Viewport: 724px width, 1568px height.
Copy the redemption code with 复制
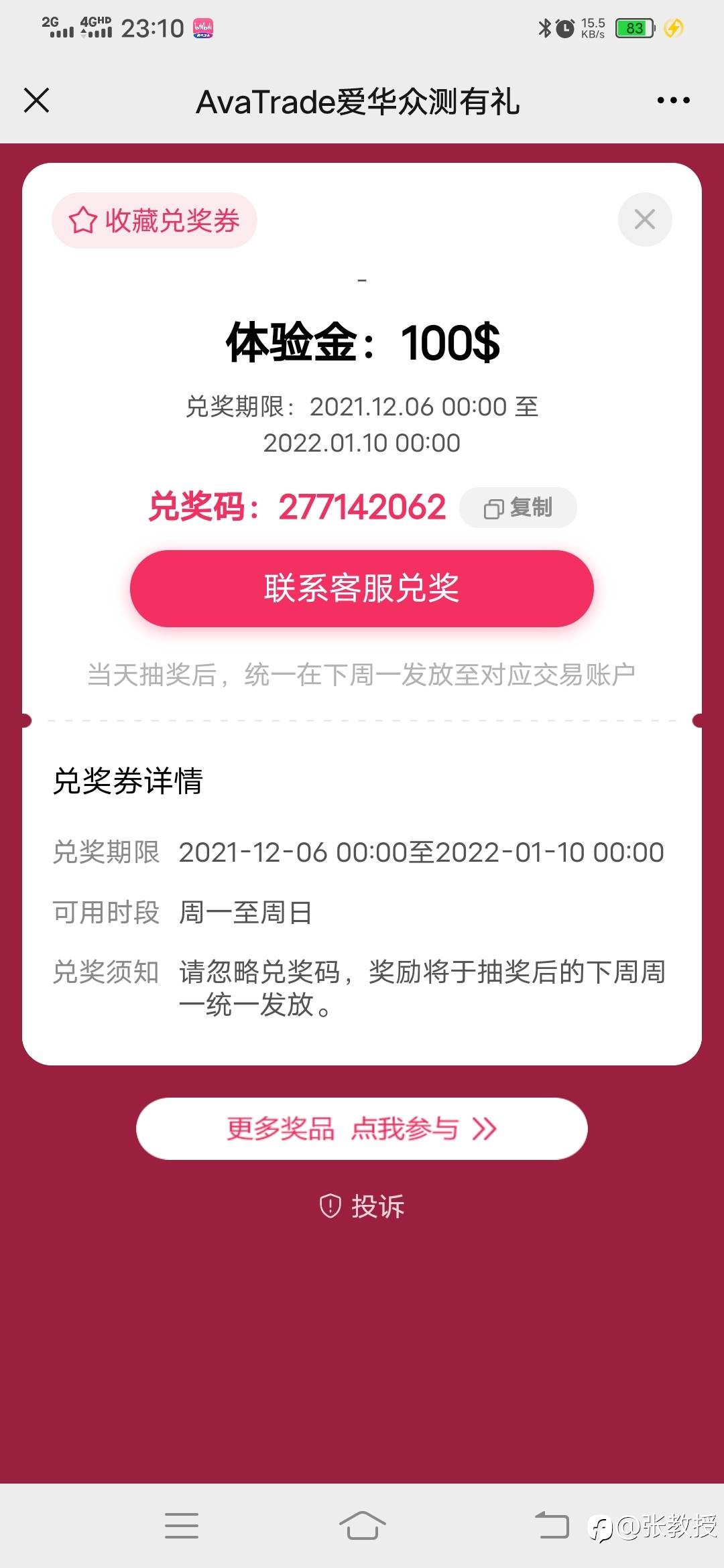click(518, 508)
